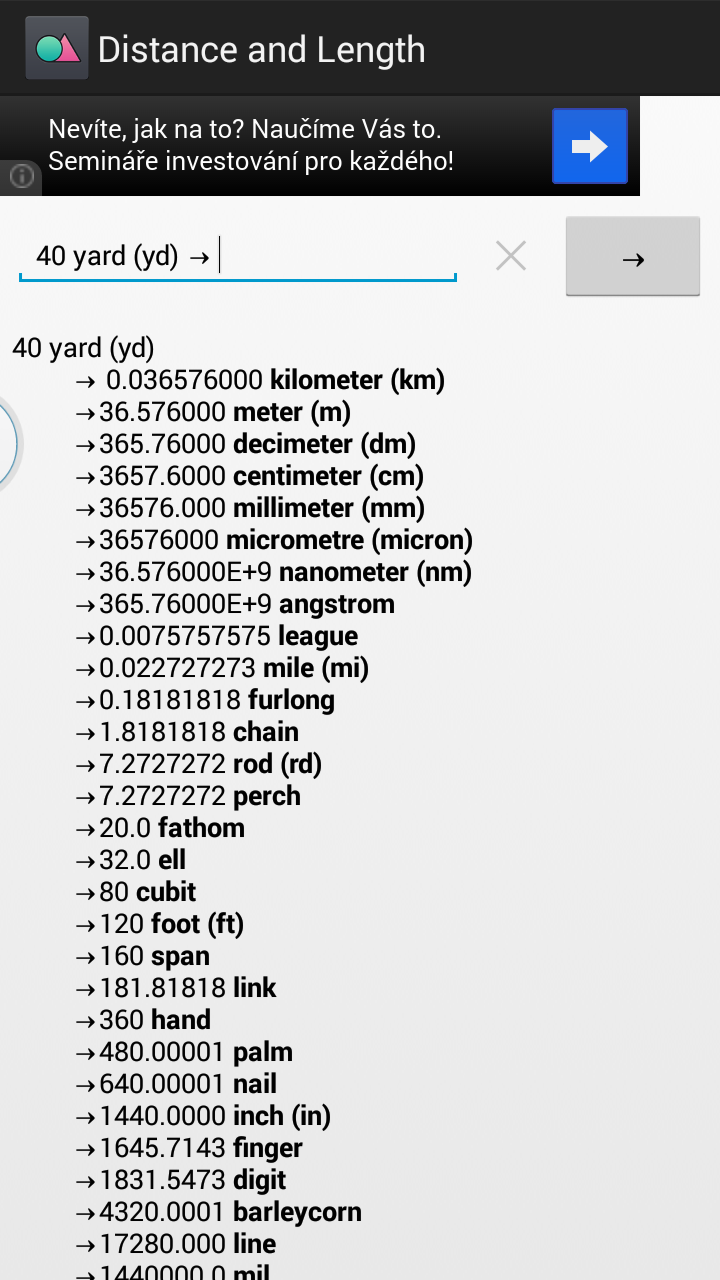Open the ad via blue arrow button
720x1280 pixels.
pos(590,147)
